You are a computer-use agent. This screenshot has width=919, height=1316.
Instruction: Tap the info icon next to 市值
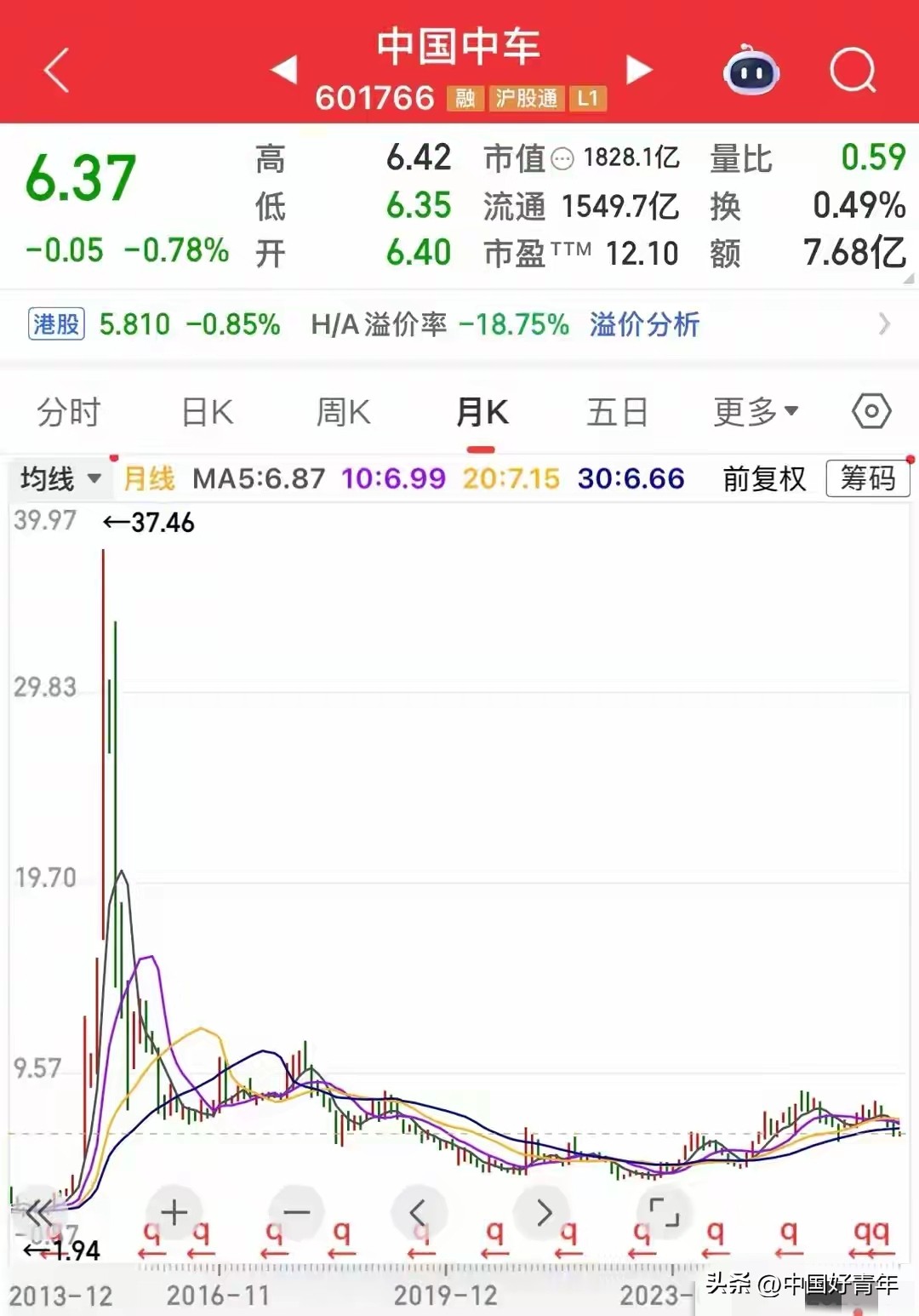(x=564, y=158)
